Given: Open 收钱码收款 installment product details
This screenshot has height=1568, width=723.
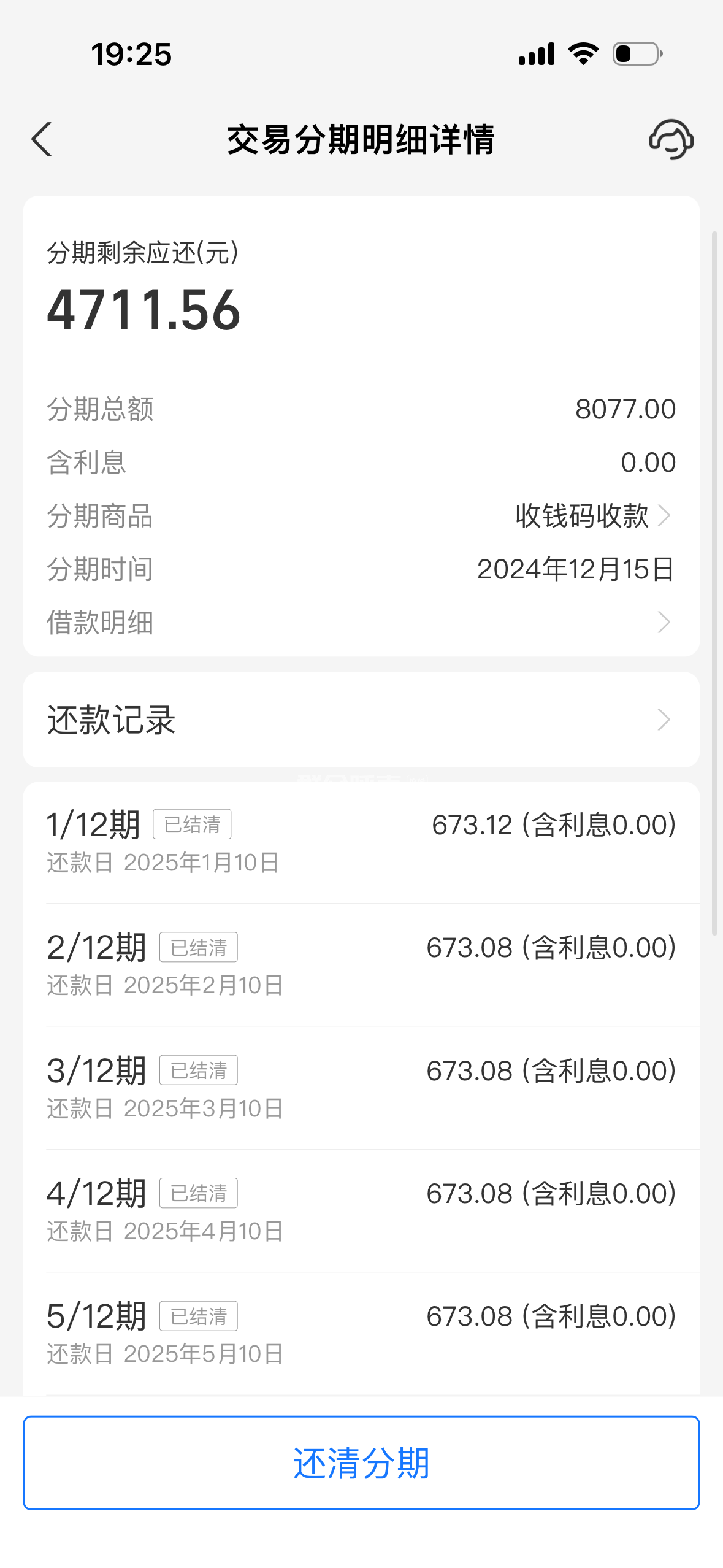Looking at the screenshot, I should pyautogui.click(x=592, y=515).
